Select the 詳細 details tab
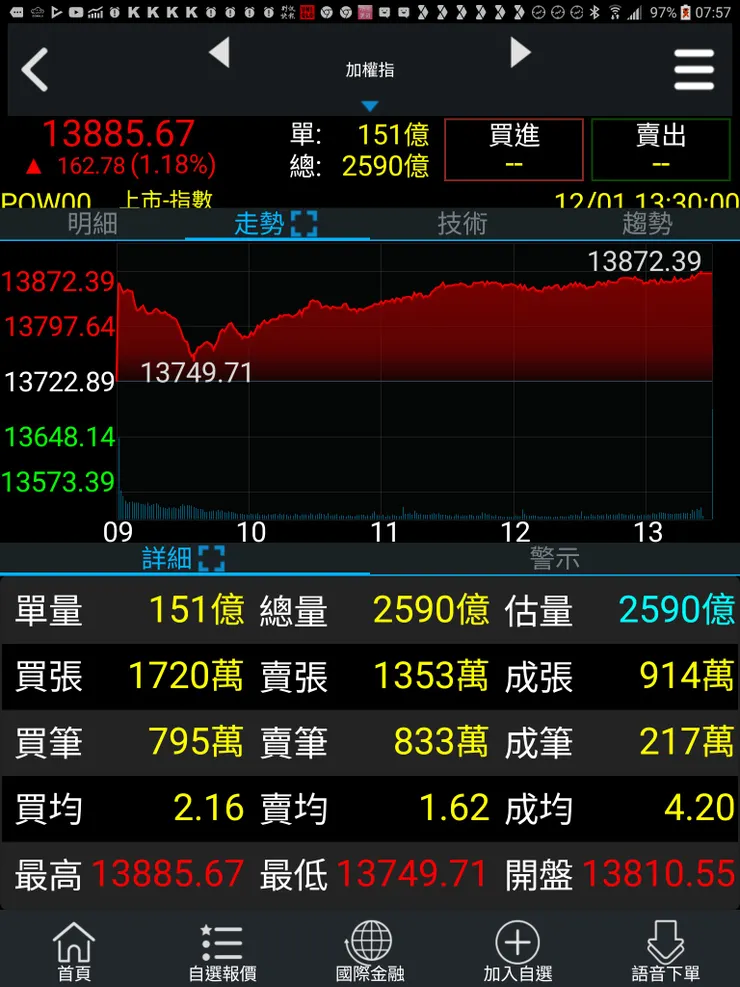 coord(184,558)
